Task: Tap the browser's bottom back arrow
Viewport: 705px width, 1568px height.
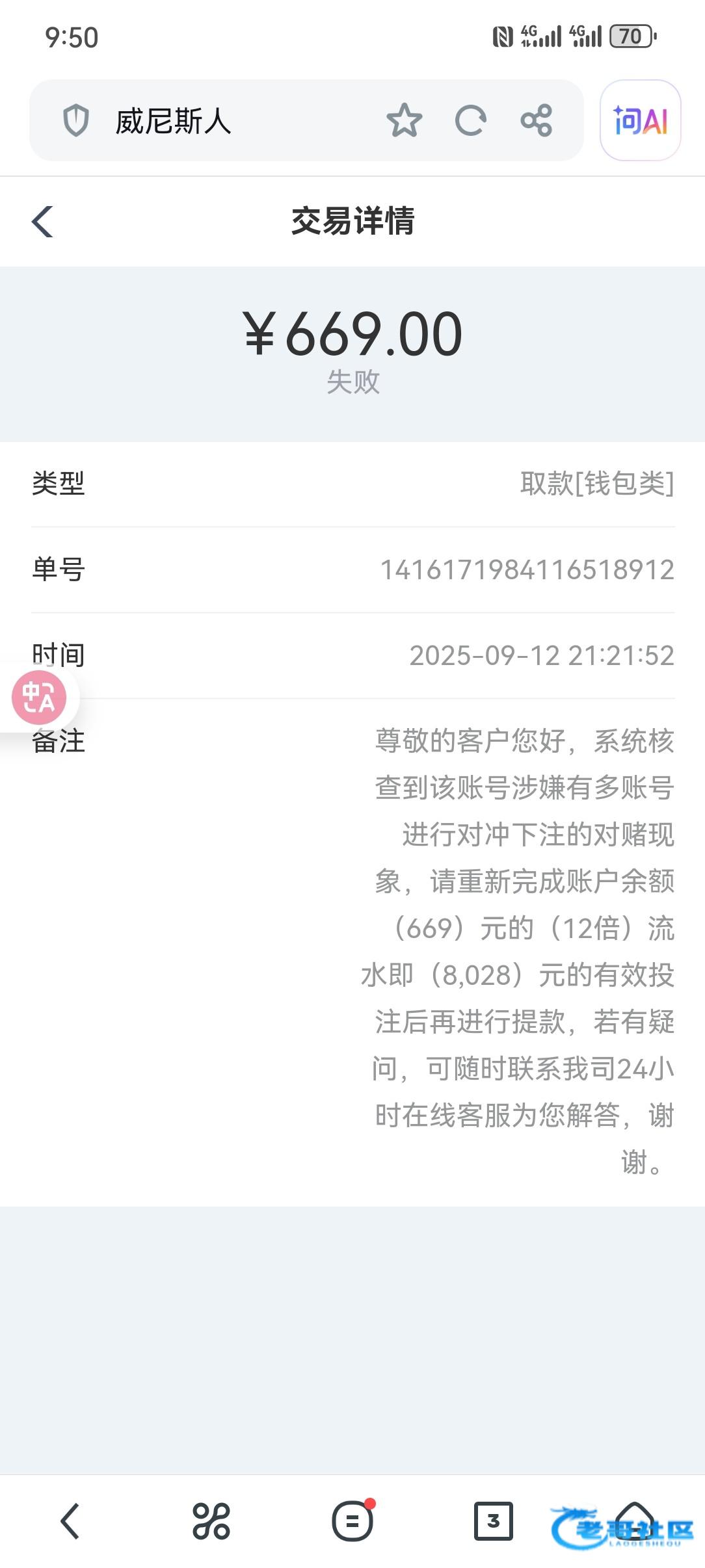Action: pos(70,1521)
